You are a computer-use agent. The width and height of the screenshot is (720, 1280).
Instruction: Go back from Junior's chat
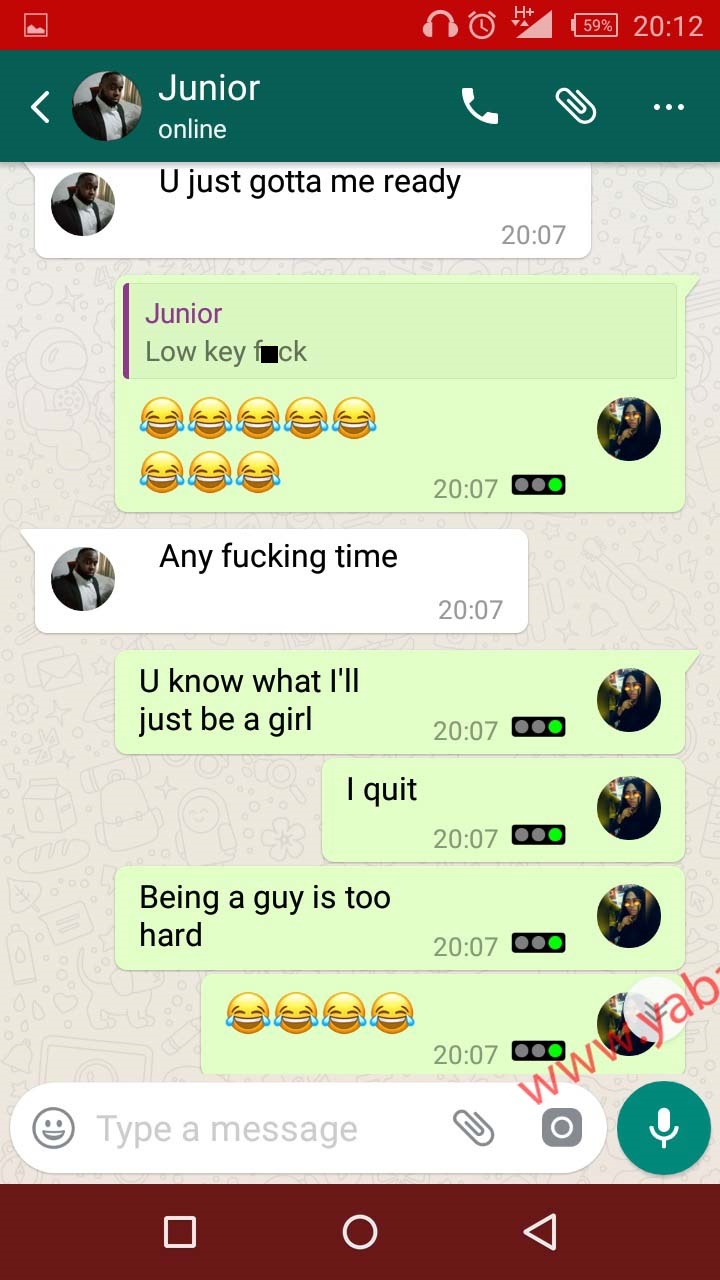pos(40,106)
